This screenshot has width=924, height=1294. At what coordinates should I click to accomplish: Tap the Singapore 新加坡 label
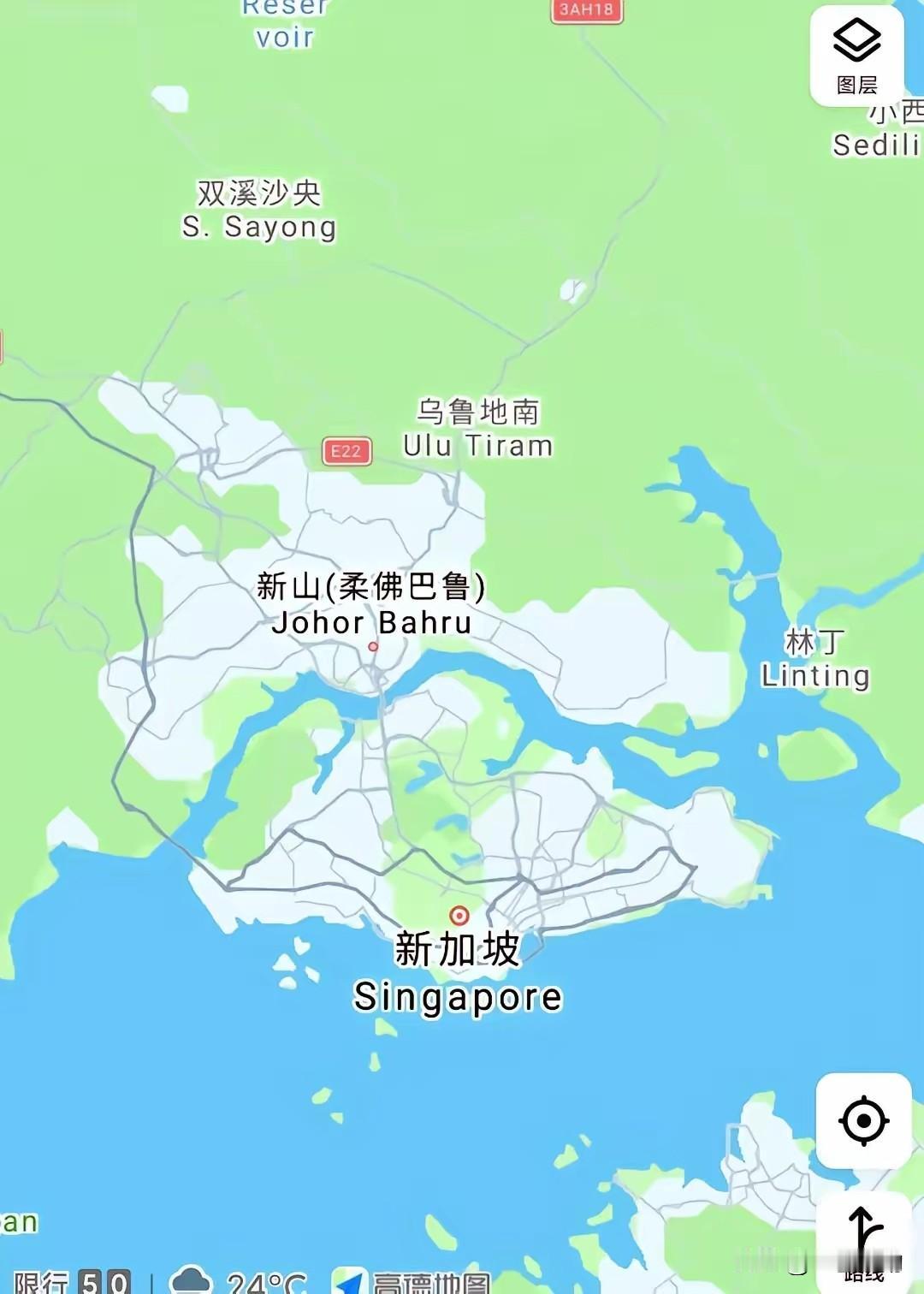coord(459,973)
